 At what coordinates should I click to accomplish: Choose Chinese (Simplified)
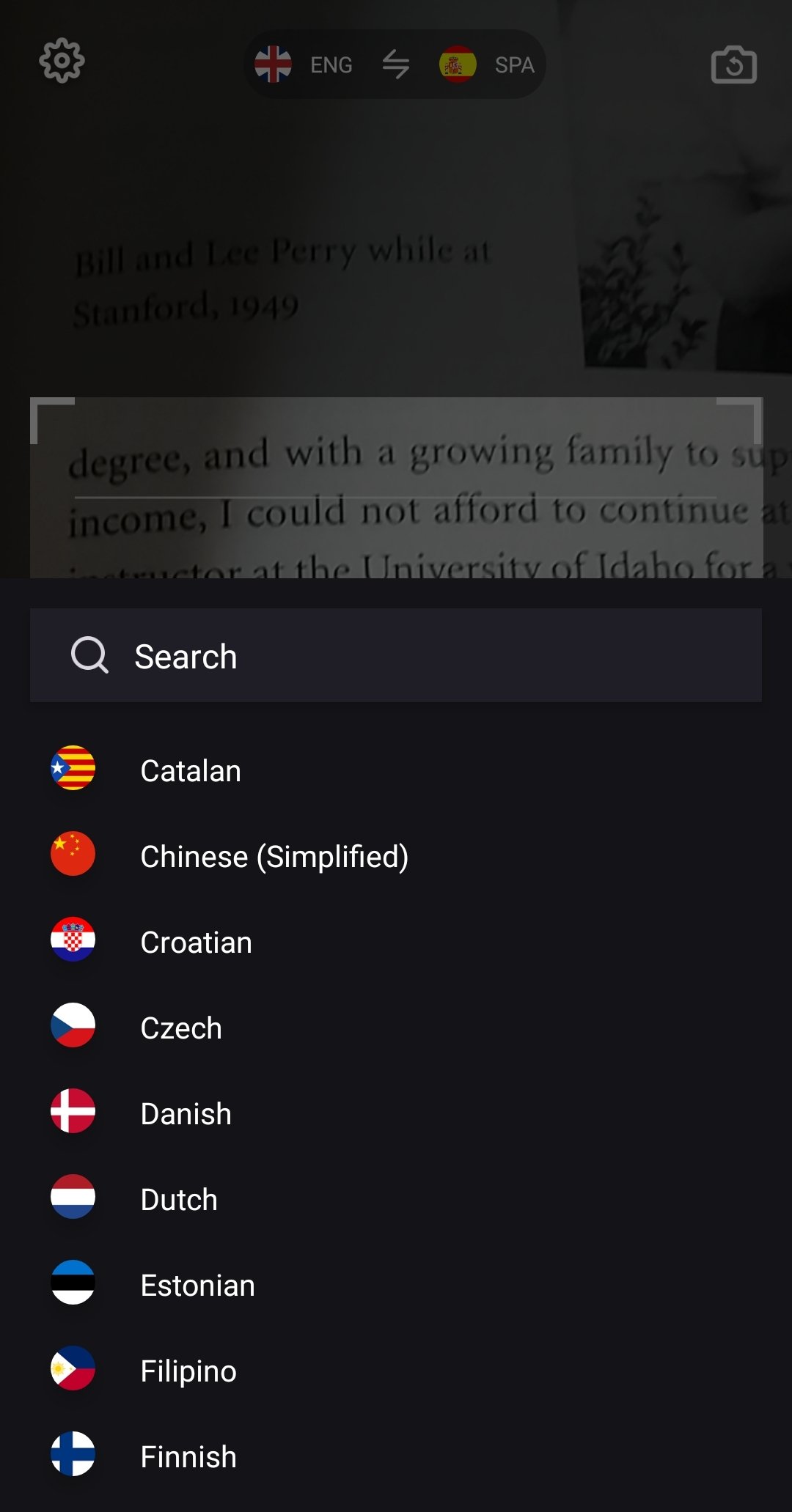click(x=396, y=855)
